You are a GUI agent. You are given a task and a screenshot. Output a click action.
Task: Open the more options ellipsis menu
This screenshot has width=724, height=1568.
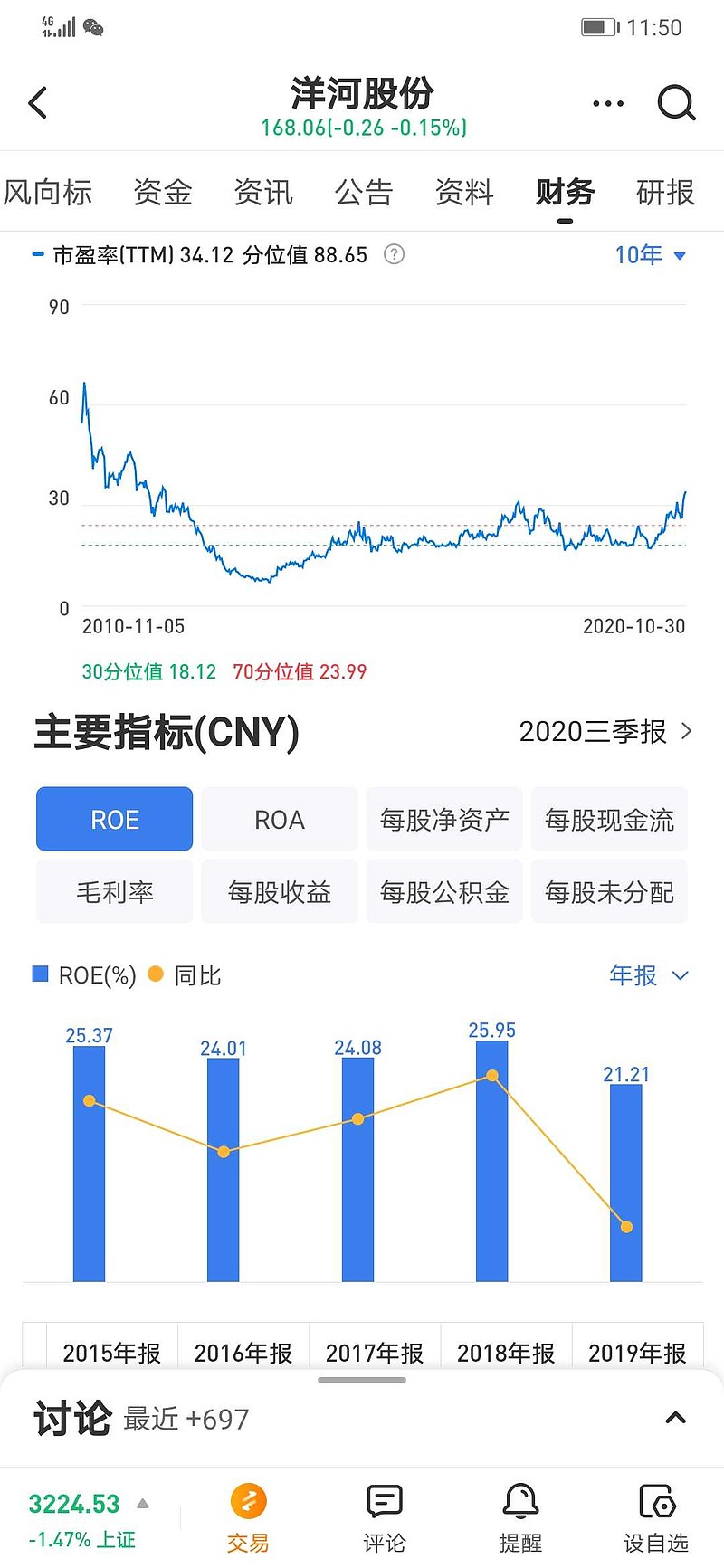(x=607, y=102)
